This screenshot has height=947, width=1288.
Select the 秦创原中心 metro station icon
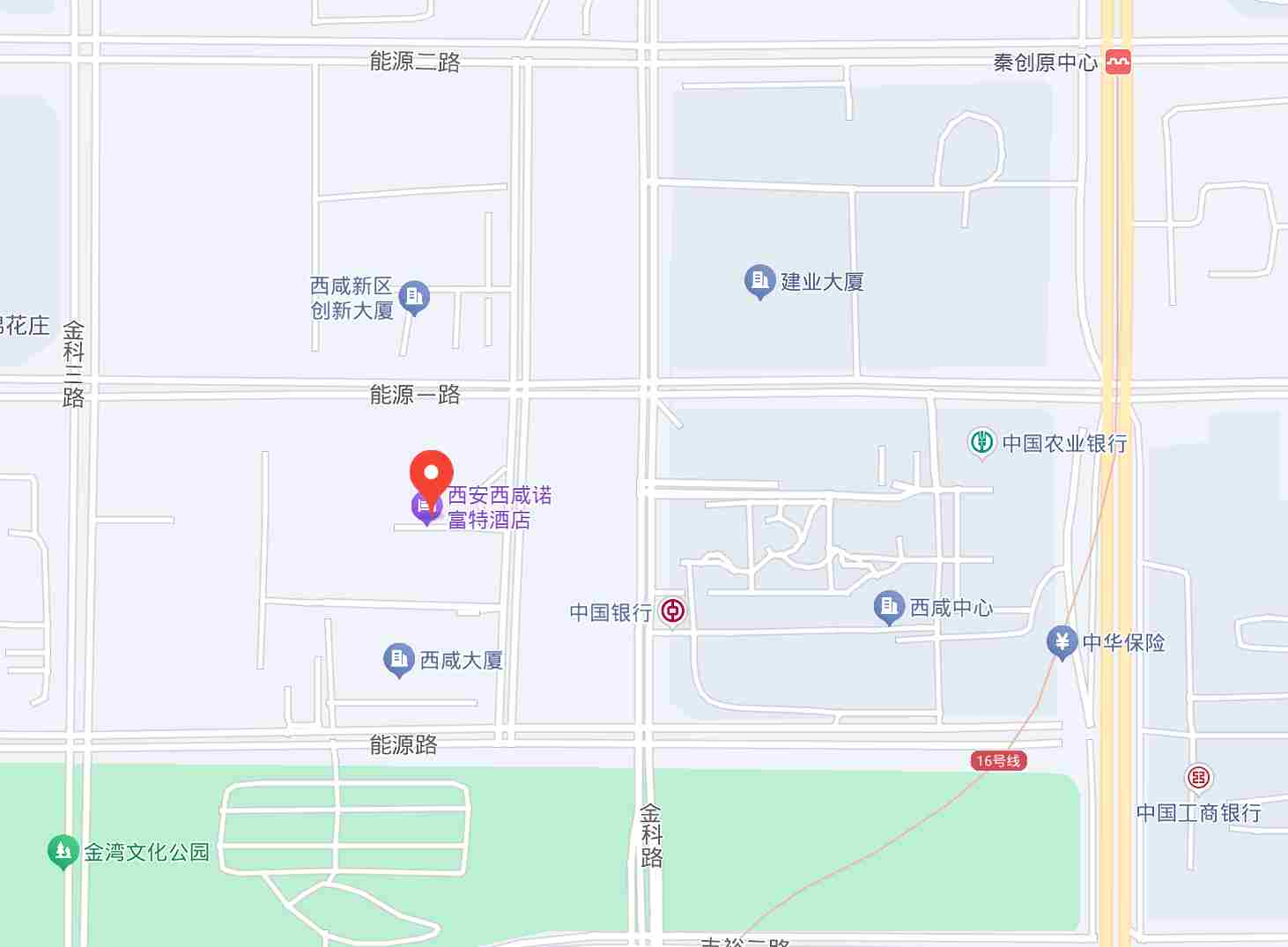pyautogui.click(x=1118, y=62)
